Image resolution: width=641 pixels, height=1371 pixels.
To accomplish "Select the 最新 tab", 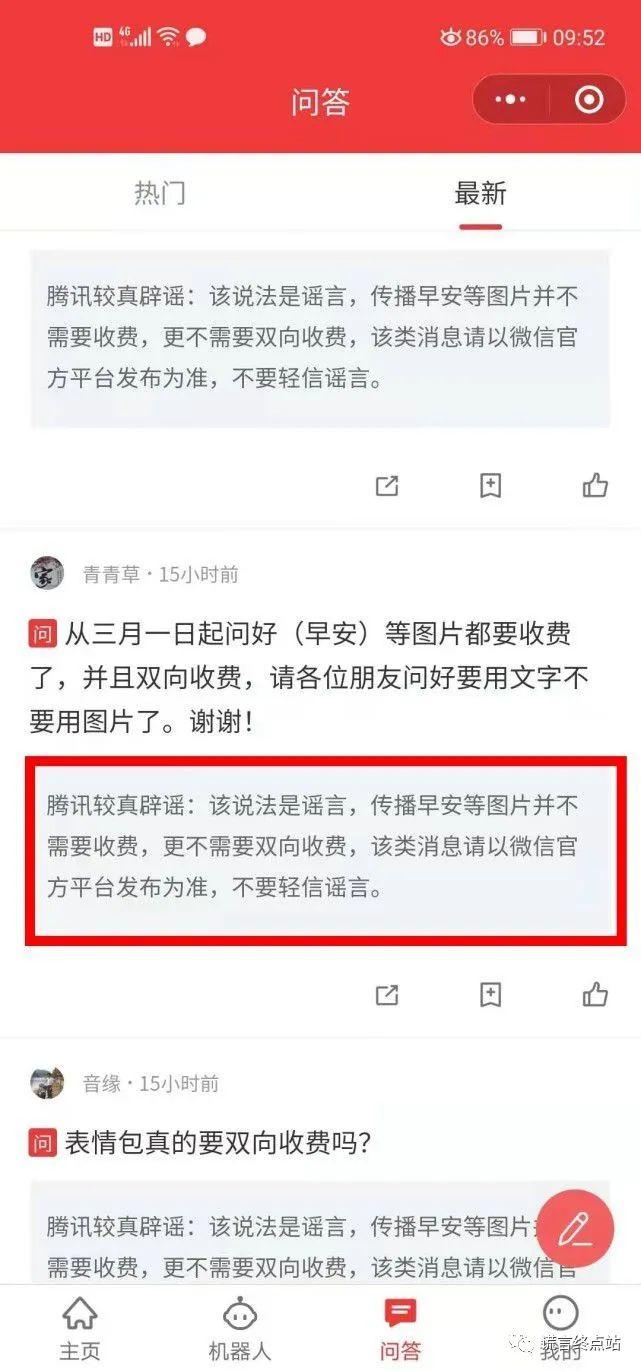I will pos(480,193).
